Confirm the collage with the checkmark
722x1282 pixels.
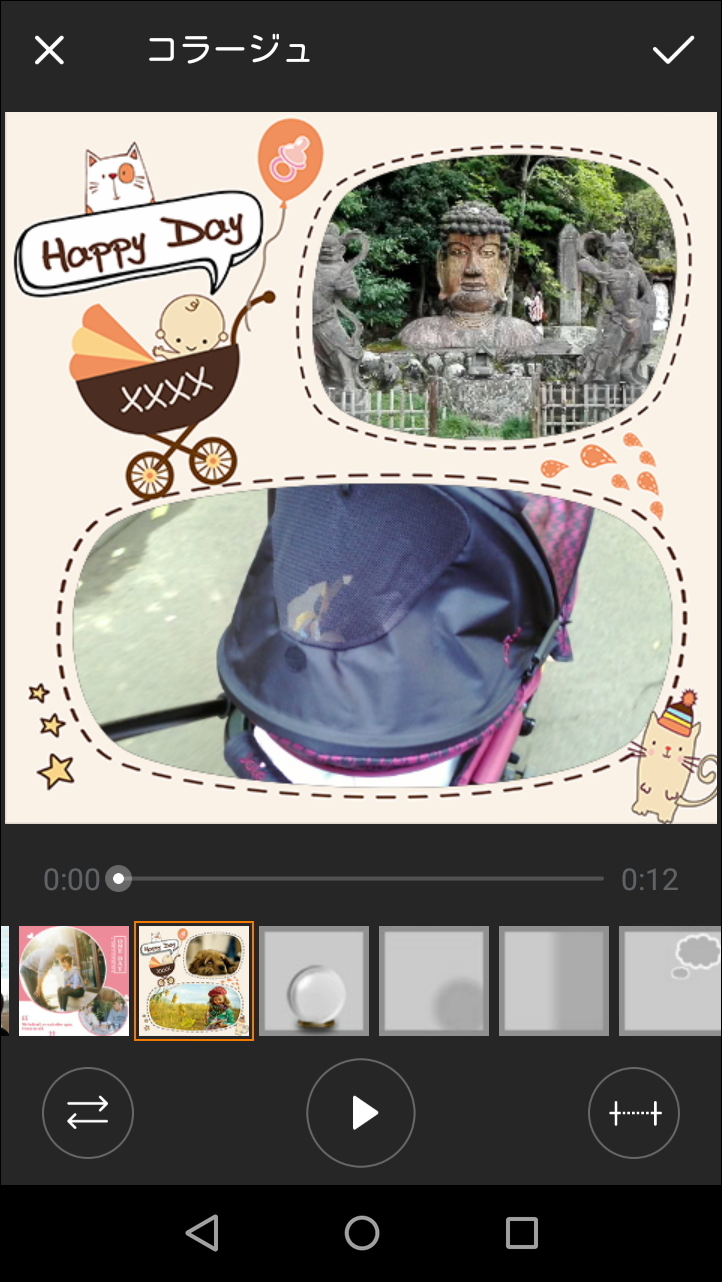[673, 50]
